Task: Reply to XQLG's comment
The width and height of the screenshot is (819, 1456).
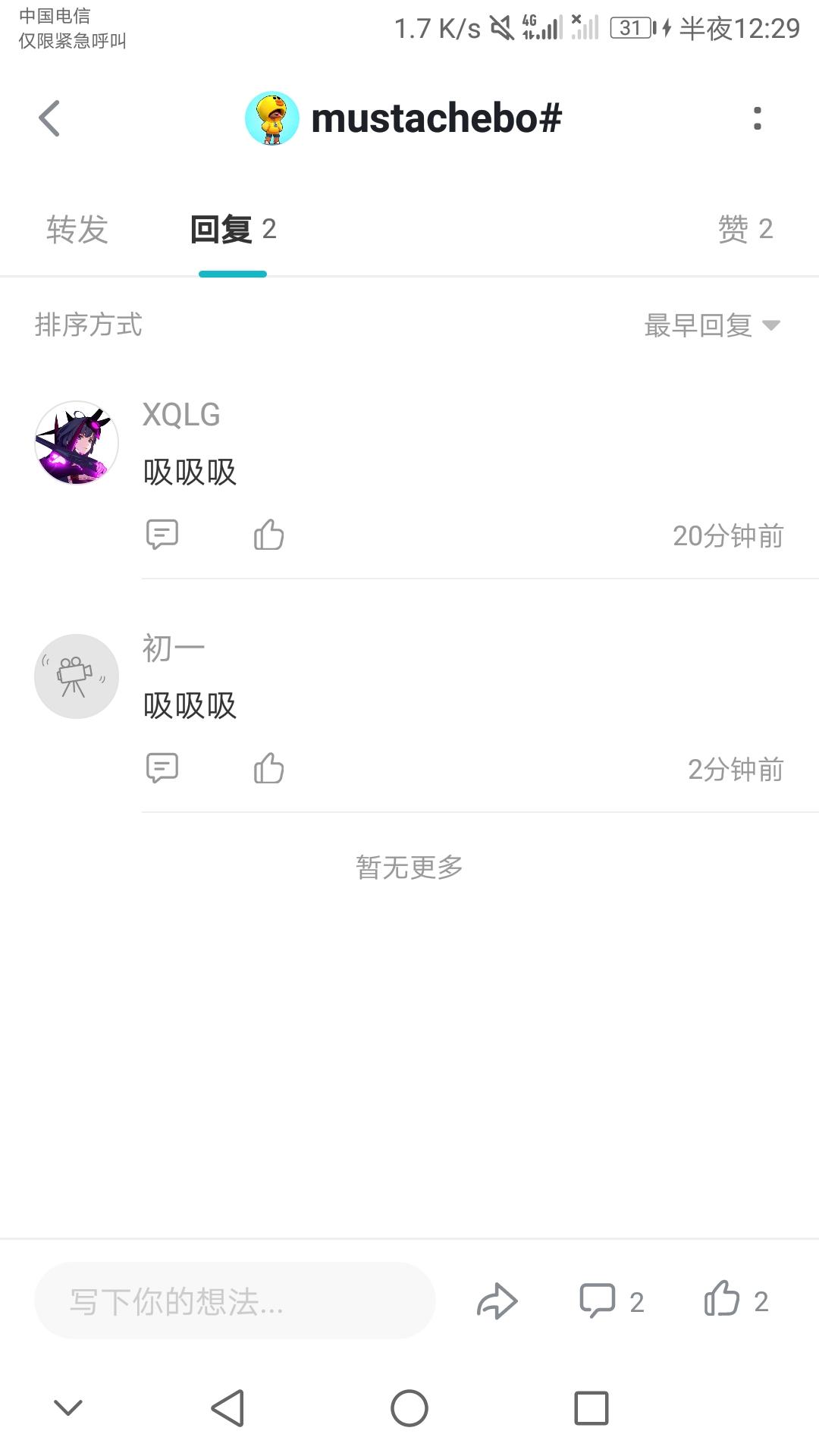Action: tap(162, 535)
